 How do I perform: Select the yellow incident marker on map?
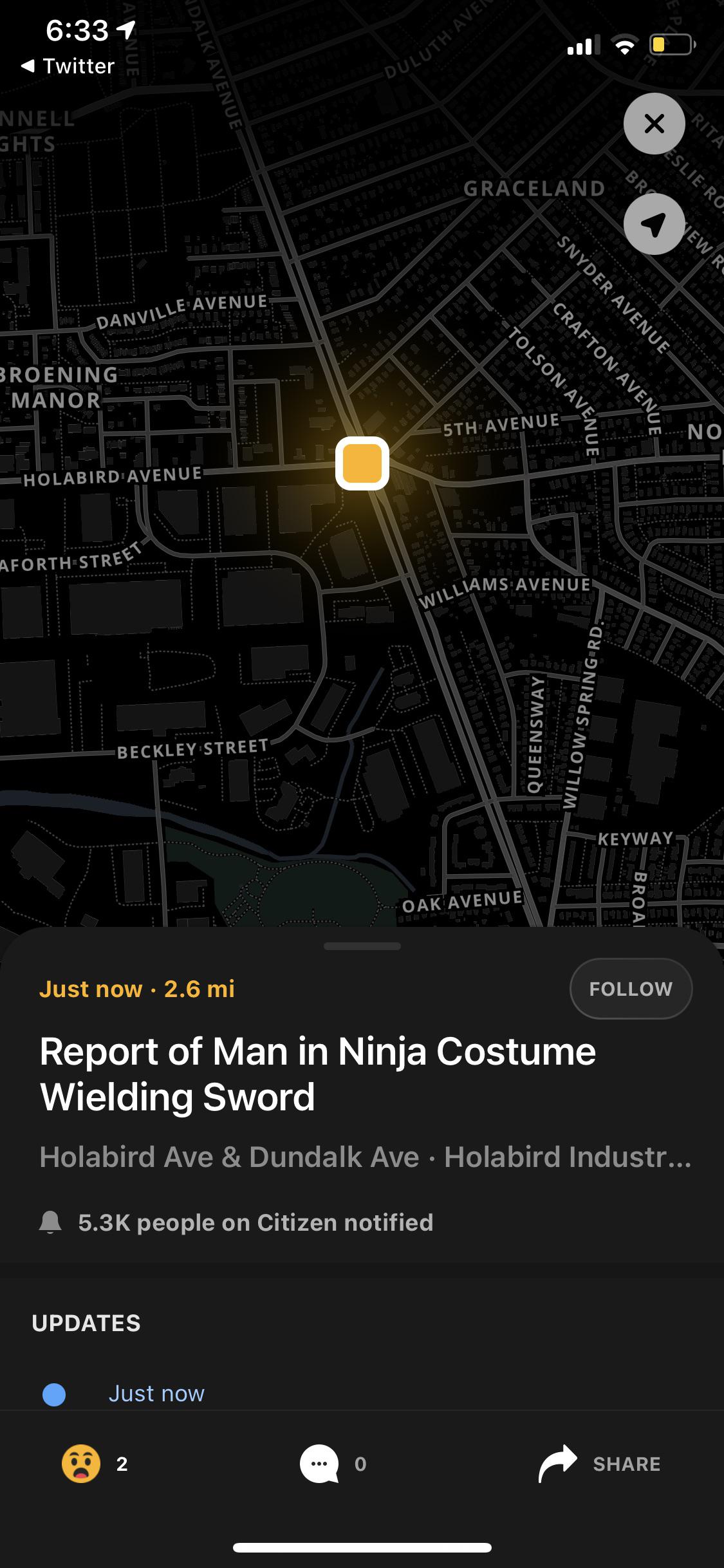[362, 462]
